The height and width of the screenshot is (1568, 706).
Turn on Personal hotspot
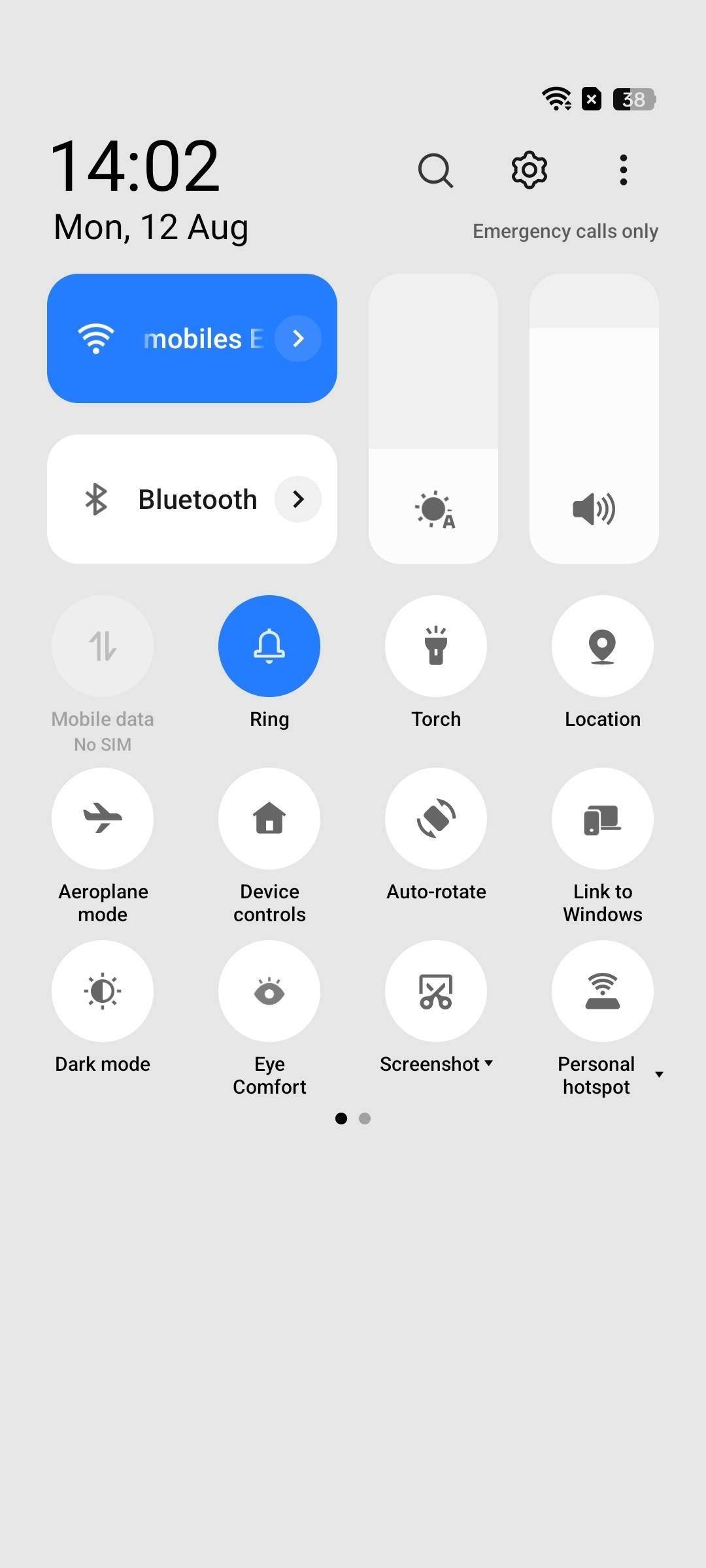click(x=603, y=991)
